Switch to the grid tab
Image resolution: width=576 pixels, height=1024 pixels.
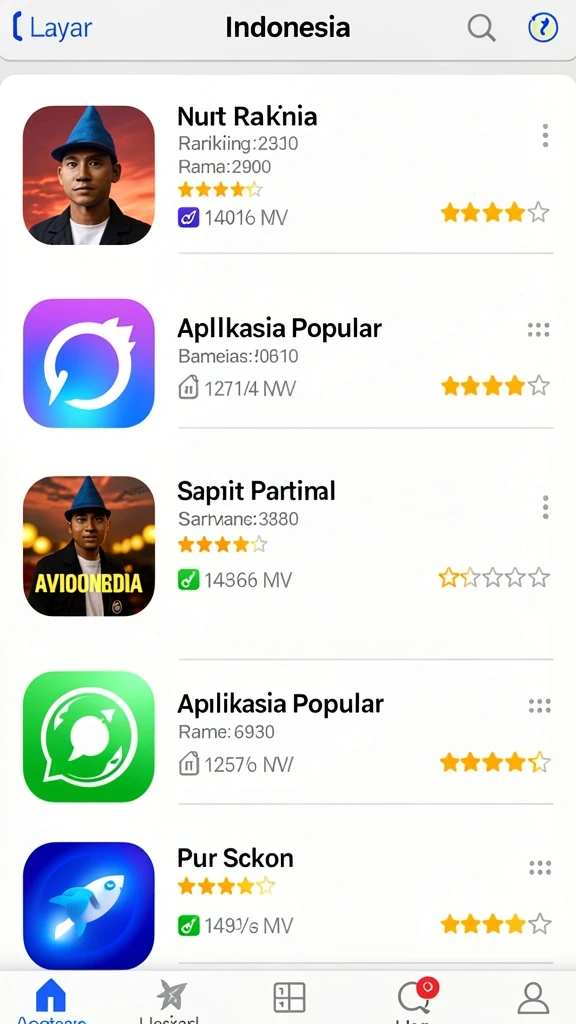[x=289, y=998]
